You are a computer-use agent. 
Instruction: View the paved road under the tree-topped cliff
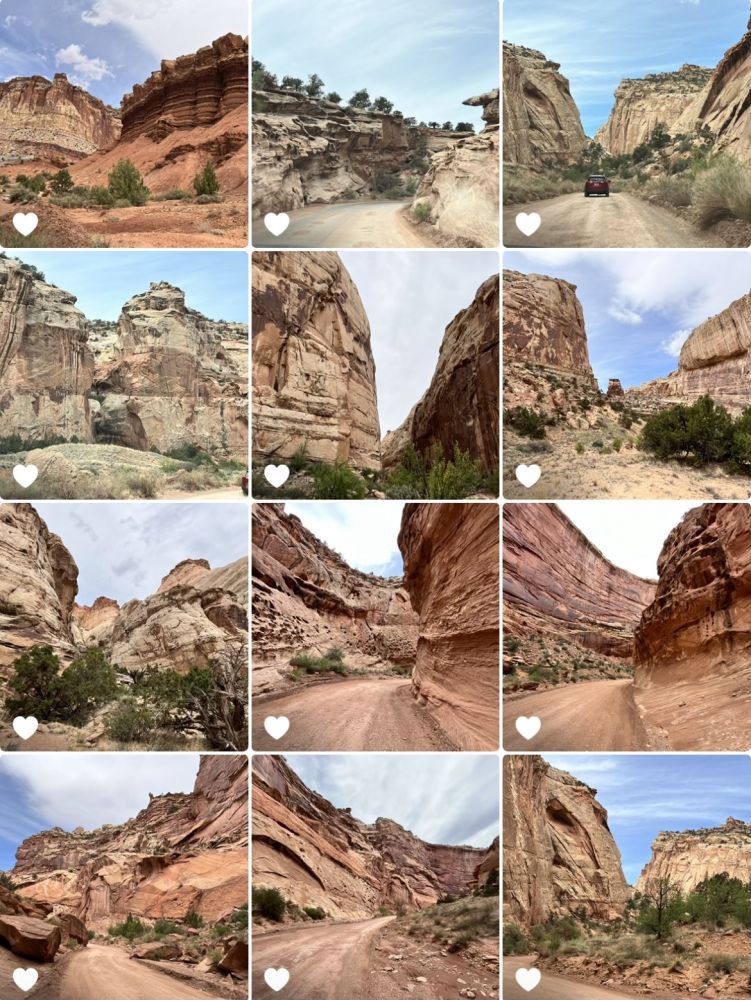[375, 124]
